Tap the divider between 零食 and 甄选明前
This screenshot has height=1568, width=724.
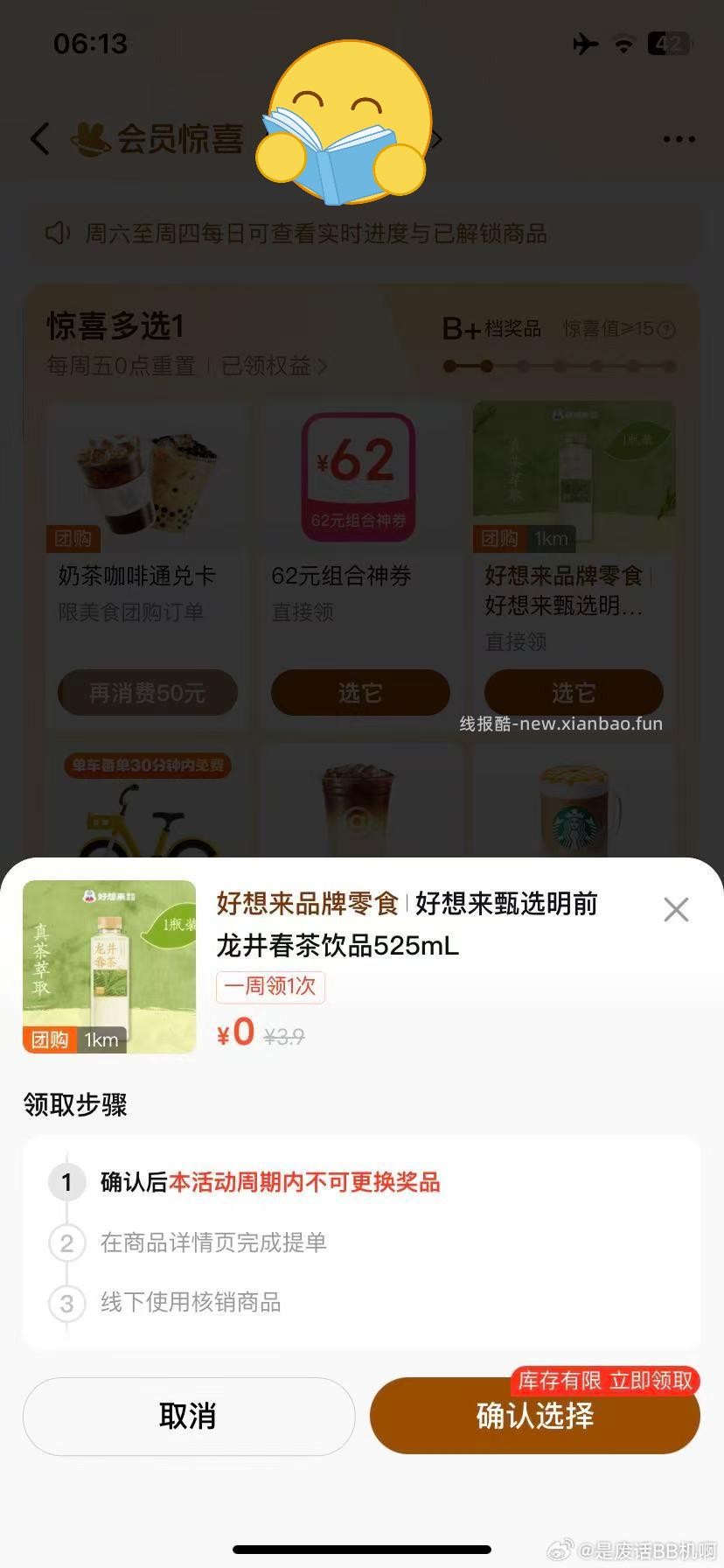point(407,904)
